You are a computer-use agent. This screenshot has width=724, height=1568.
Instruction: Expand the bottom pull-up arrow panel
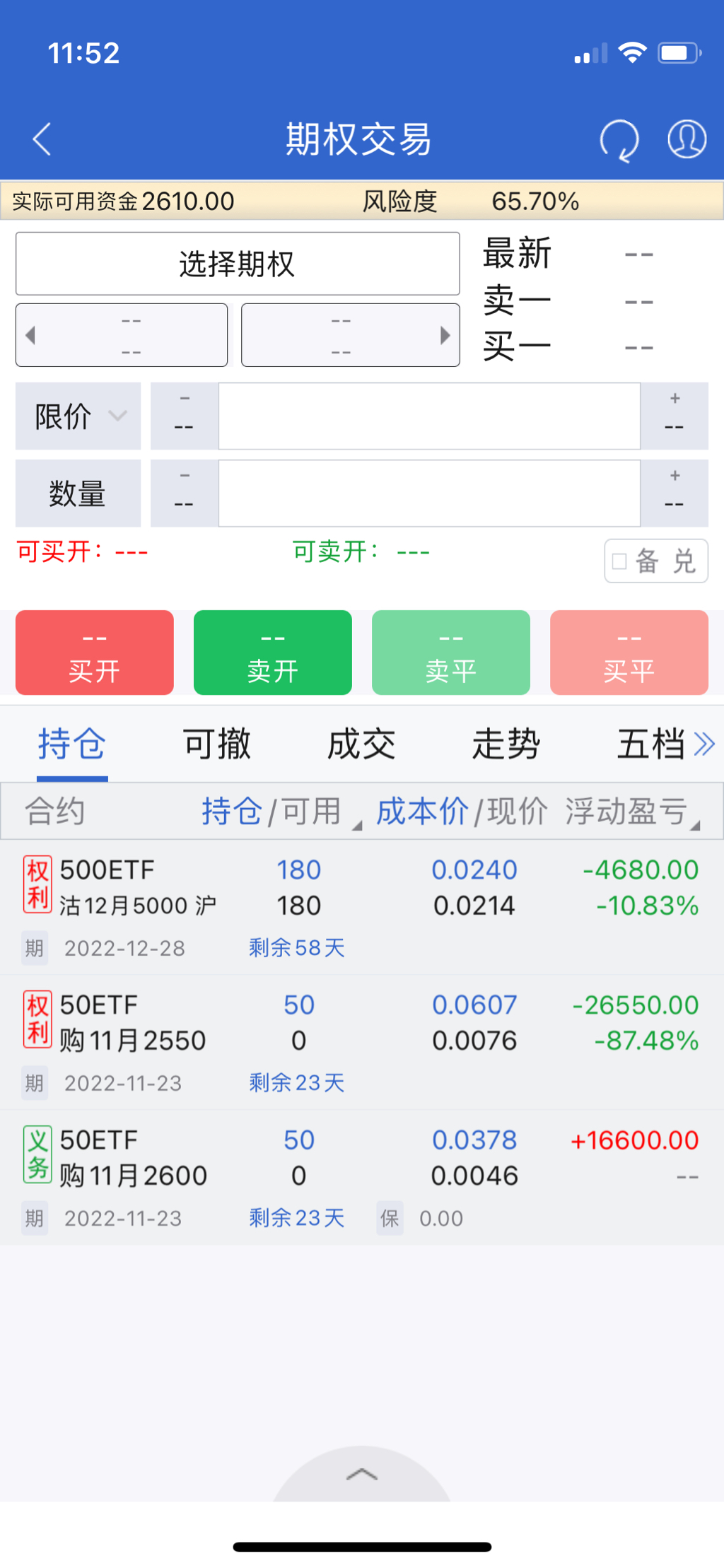[362, 1474]
